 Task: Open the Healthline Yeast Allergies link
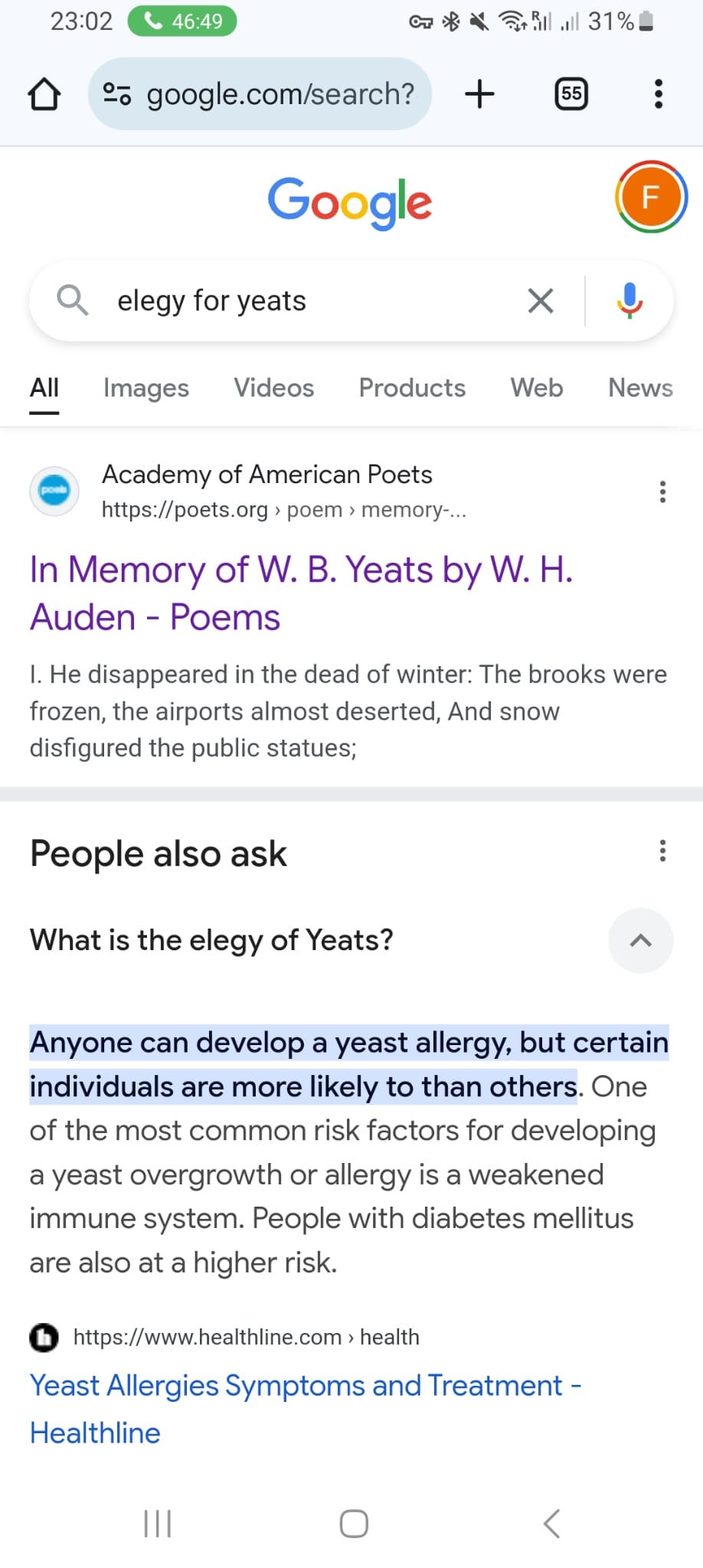pos(306,1409)
